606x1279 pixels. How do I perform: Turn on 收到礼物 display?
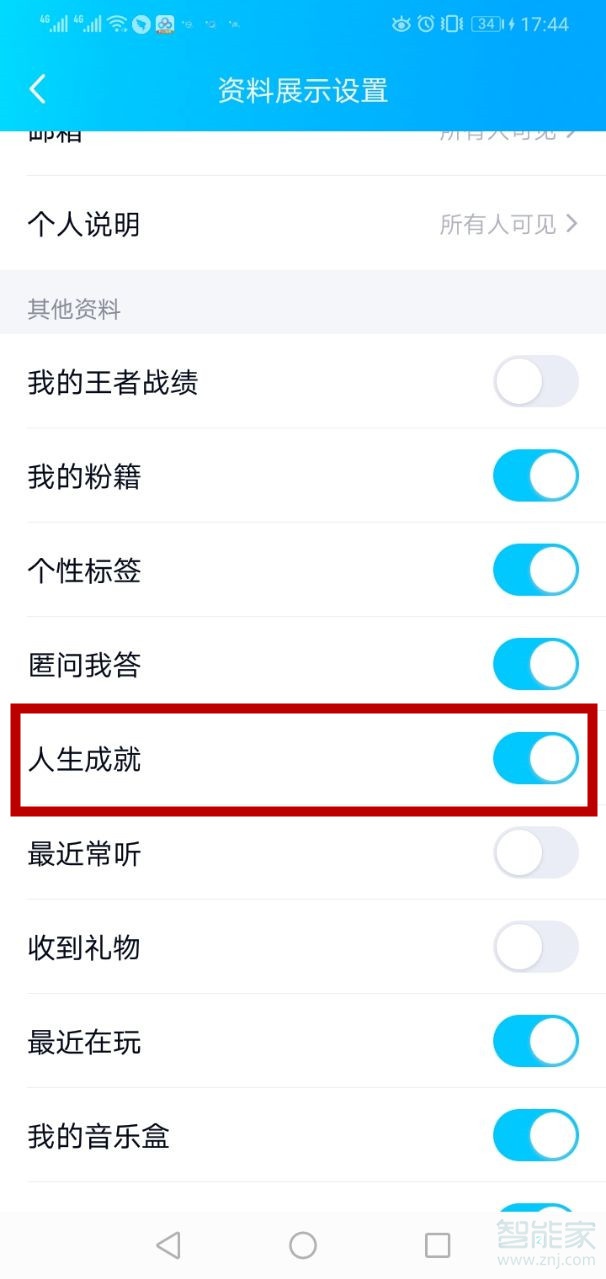pyautogui.click(x=536, y=947)
